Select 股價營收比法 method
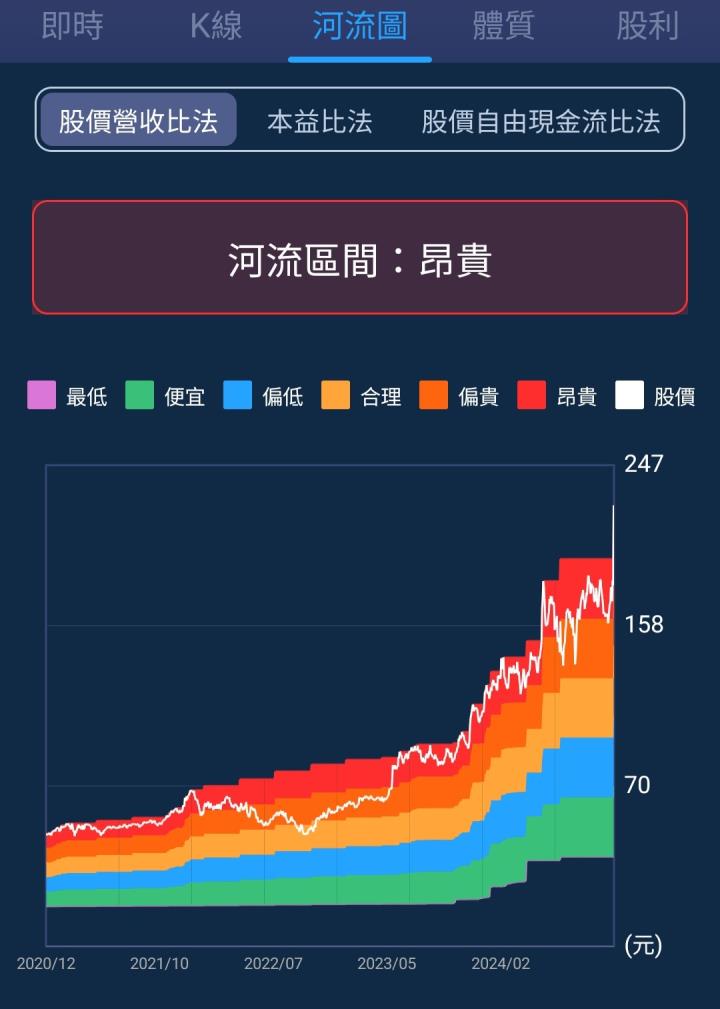The image size is (720, 1009). [x=138, y=121]
